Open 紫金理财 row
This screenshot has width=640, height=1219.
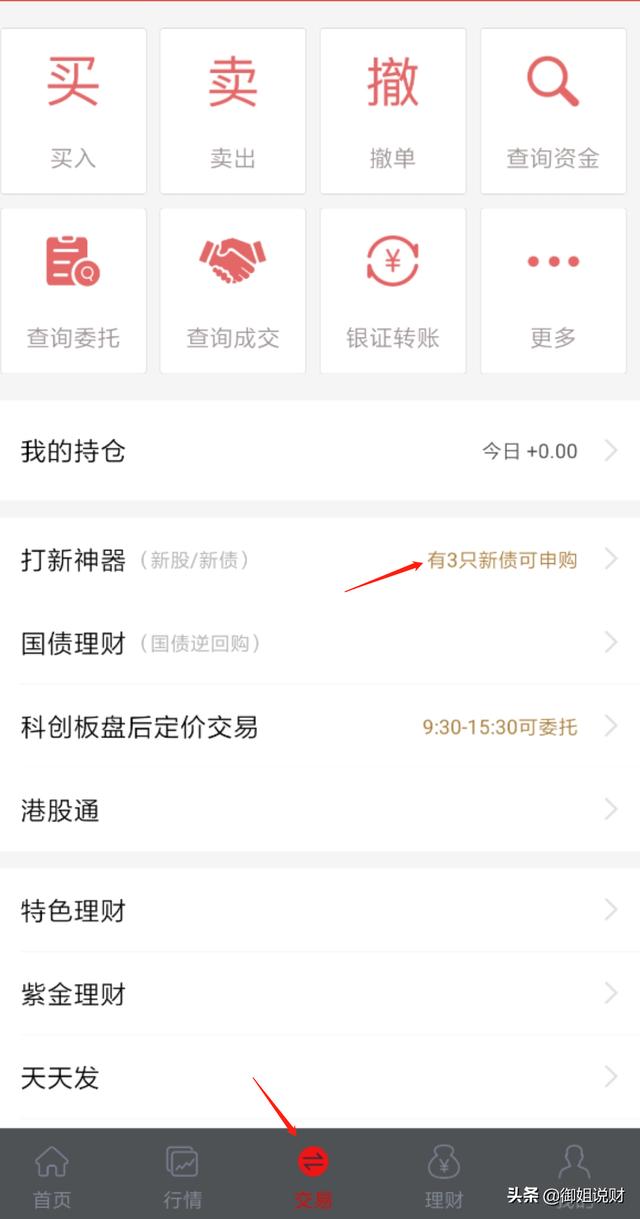(320, 994)
